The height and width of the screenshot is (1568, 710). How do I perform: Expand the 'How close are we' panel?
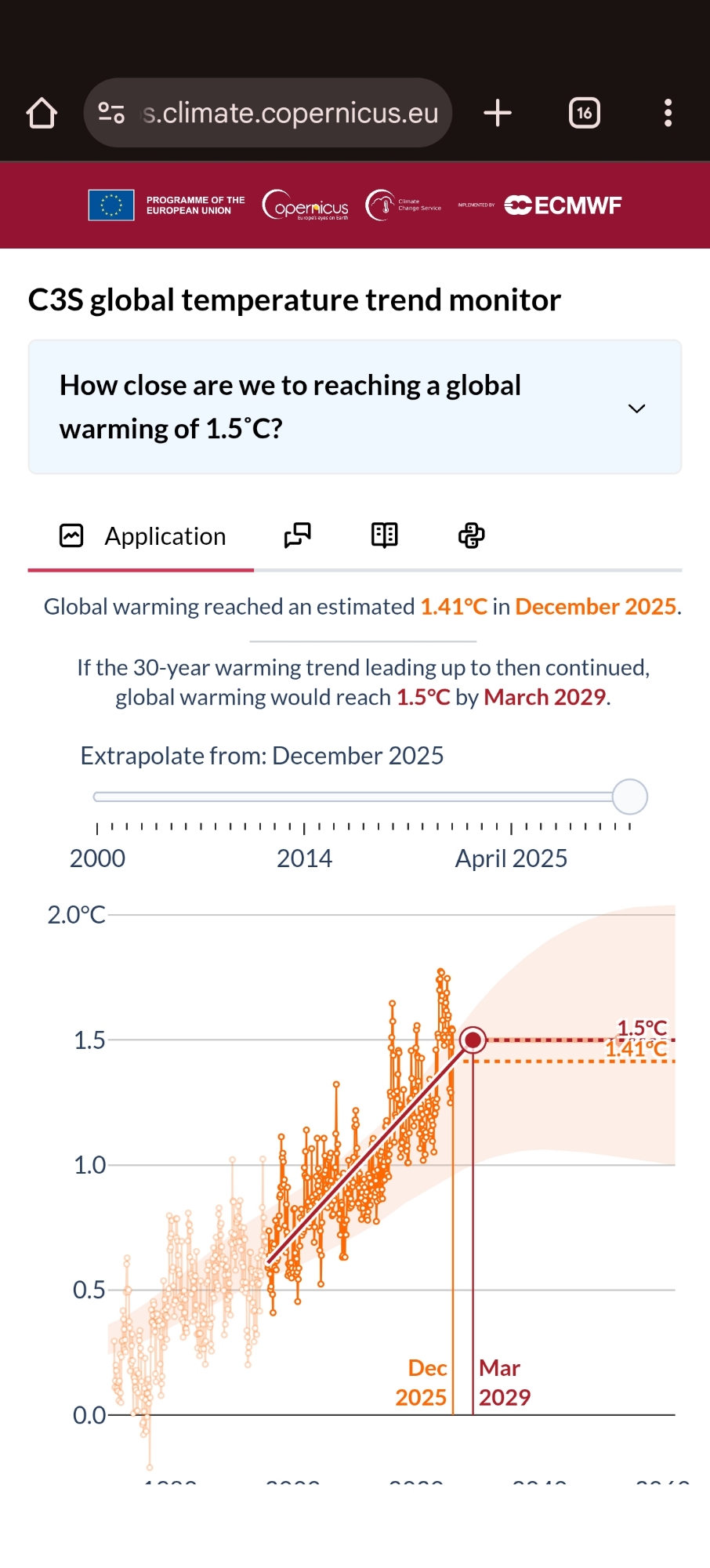636,408
